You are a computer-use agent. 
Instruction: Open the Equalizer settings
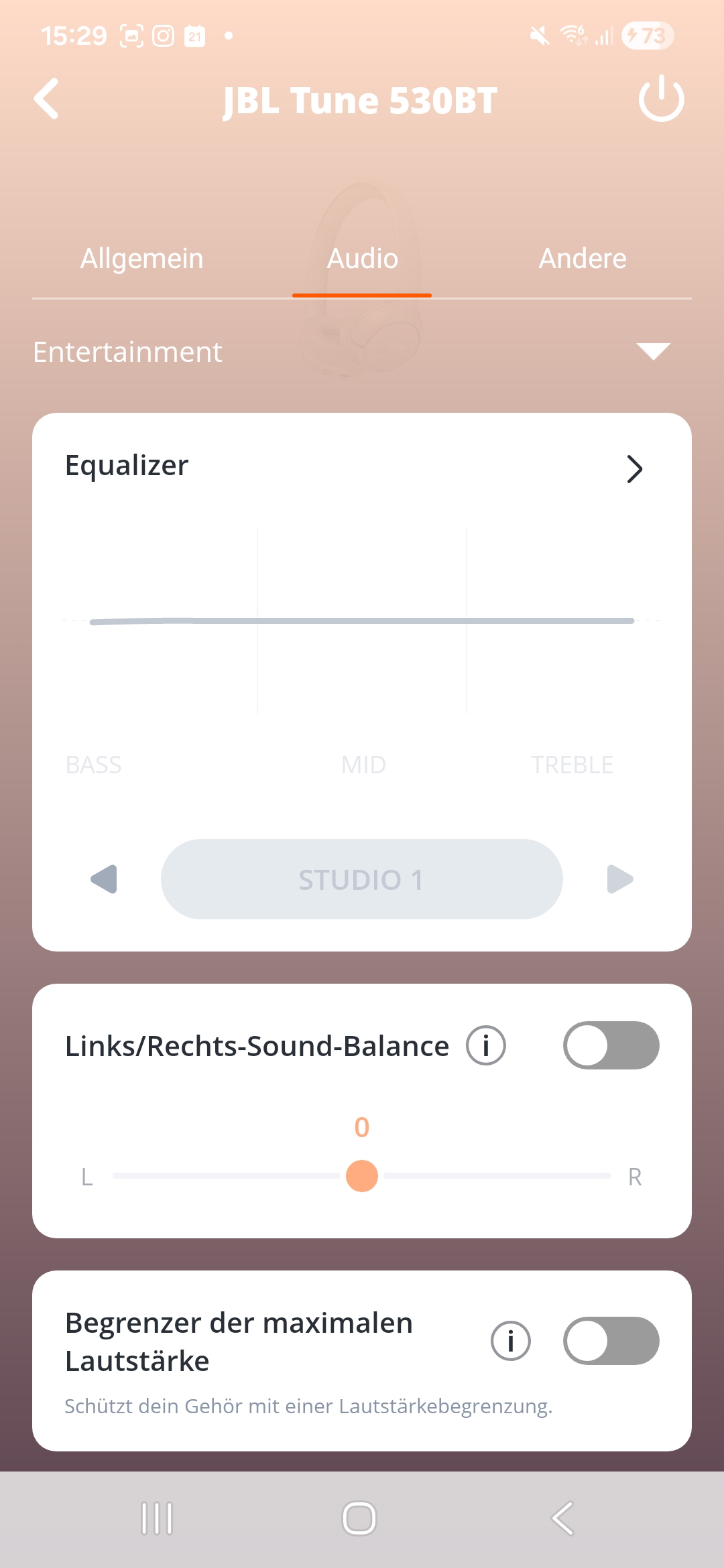click(x=634, y=468)
